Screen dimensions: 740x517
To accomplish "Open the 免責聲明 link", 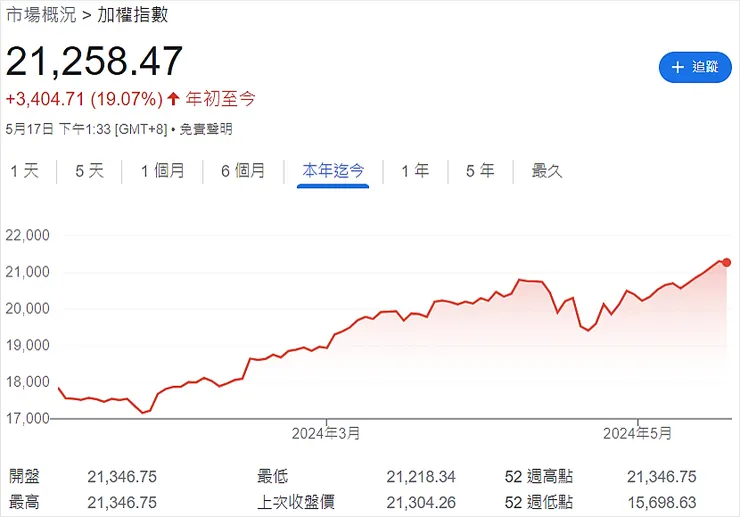I will coord(206,129).
